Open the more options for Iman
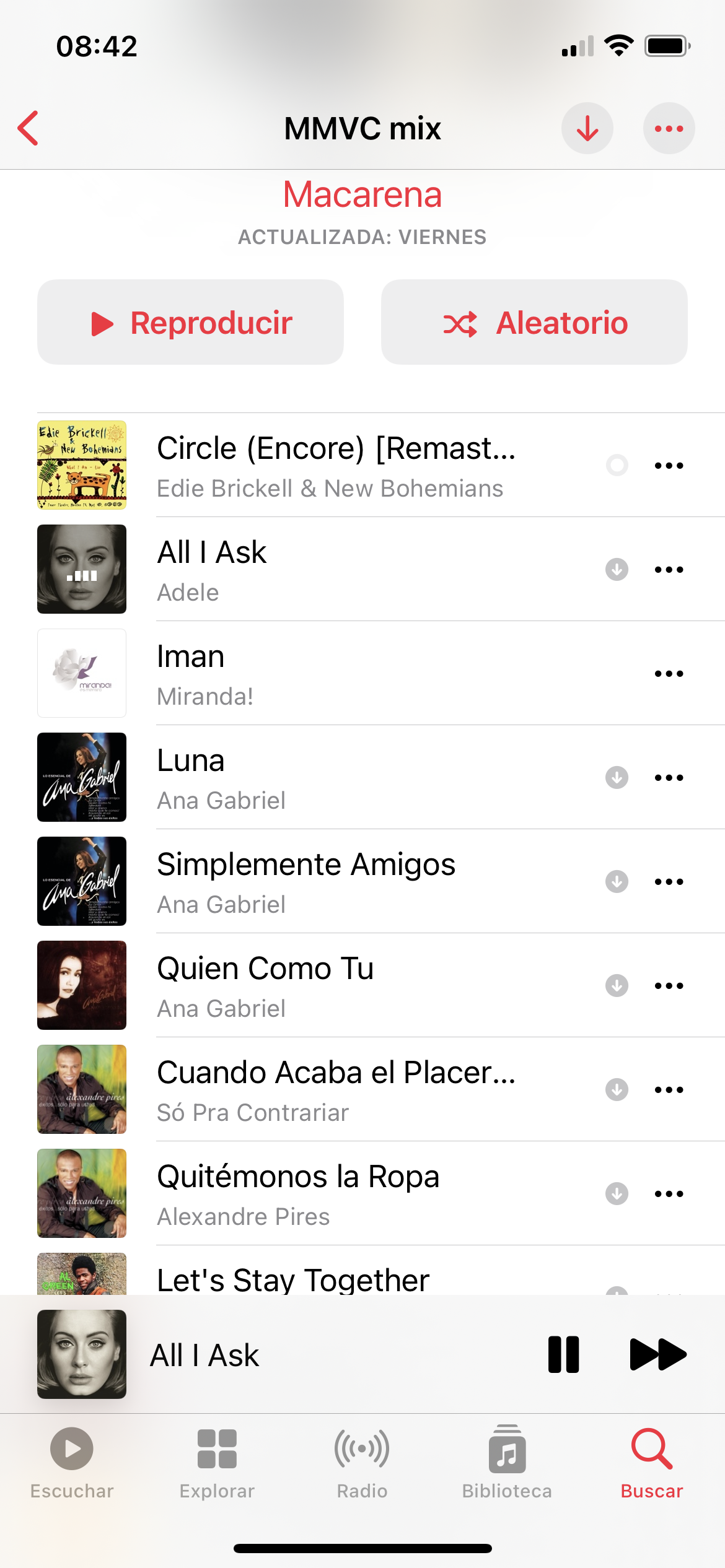The width and height of the screenshot is (725, 1568). pos(669,673)
